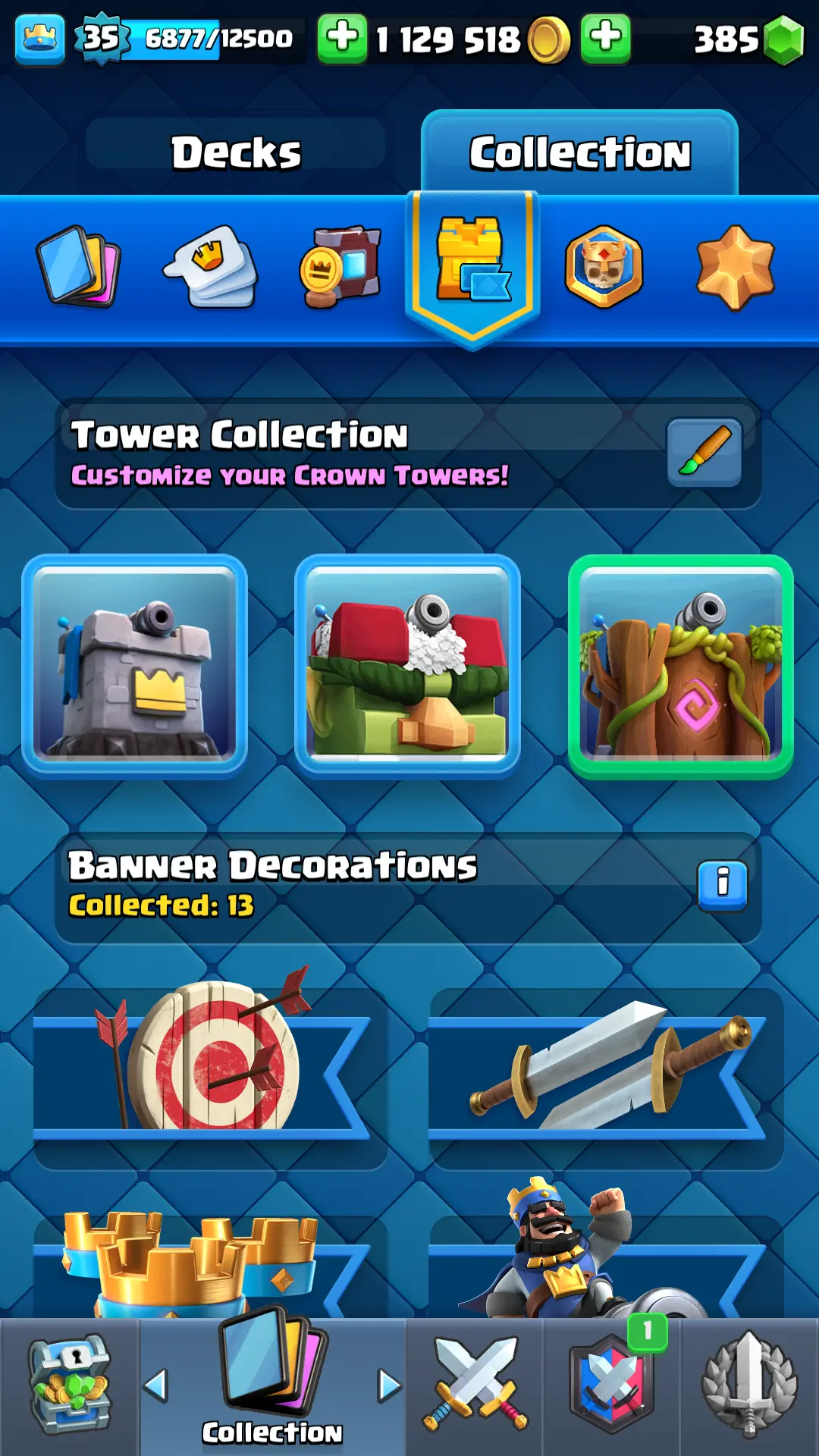The height and width of the screenshot is (1456, 819).
Task: Open the cards collection sub-tab
Action: pyautogui.click(x=78, y=265)
